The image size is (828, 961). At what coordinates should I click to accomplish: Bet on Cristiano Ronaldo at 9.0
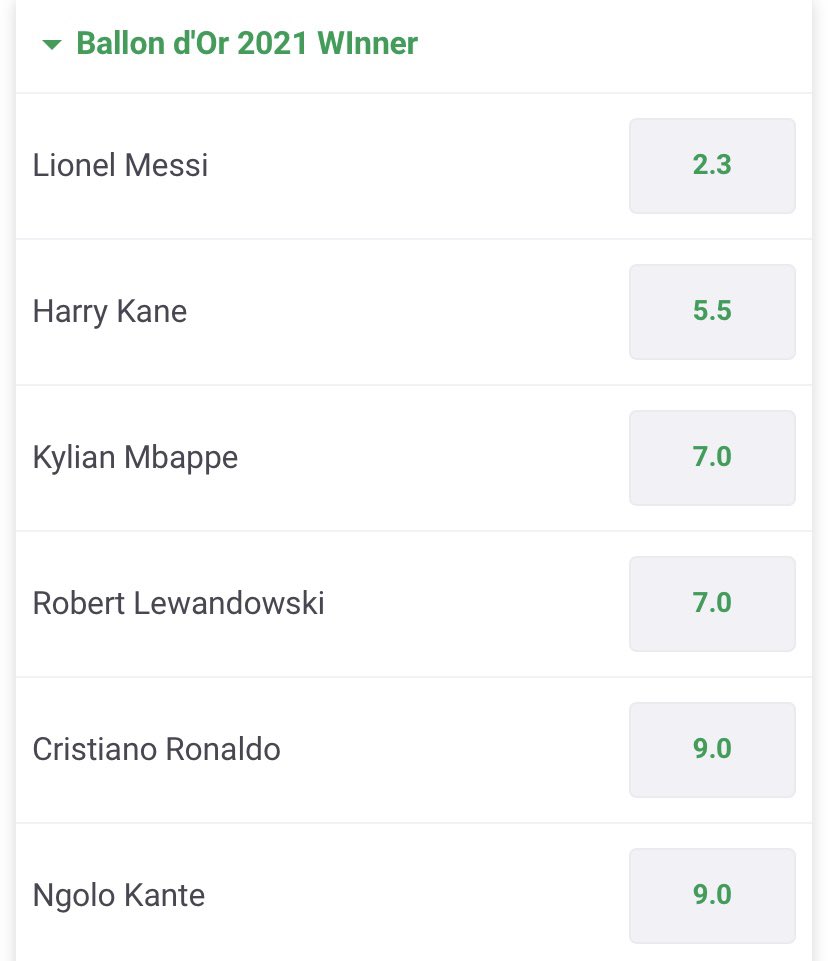[712, 750]
